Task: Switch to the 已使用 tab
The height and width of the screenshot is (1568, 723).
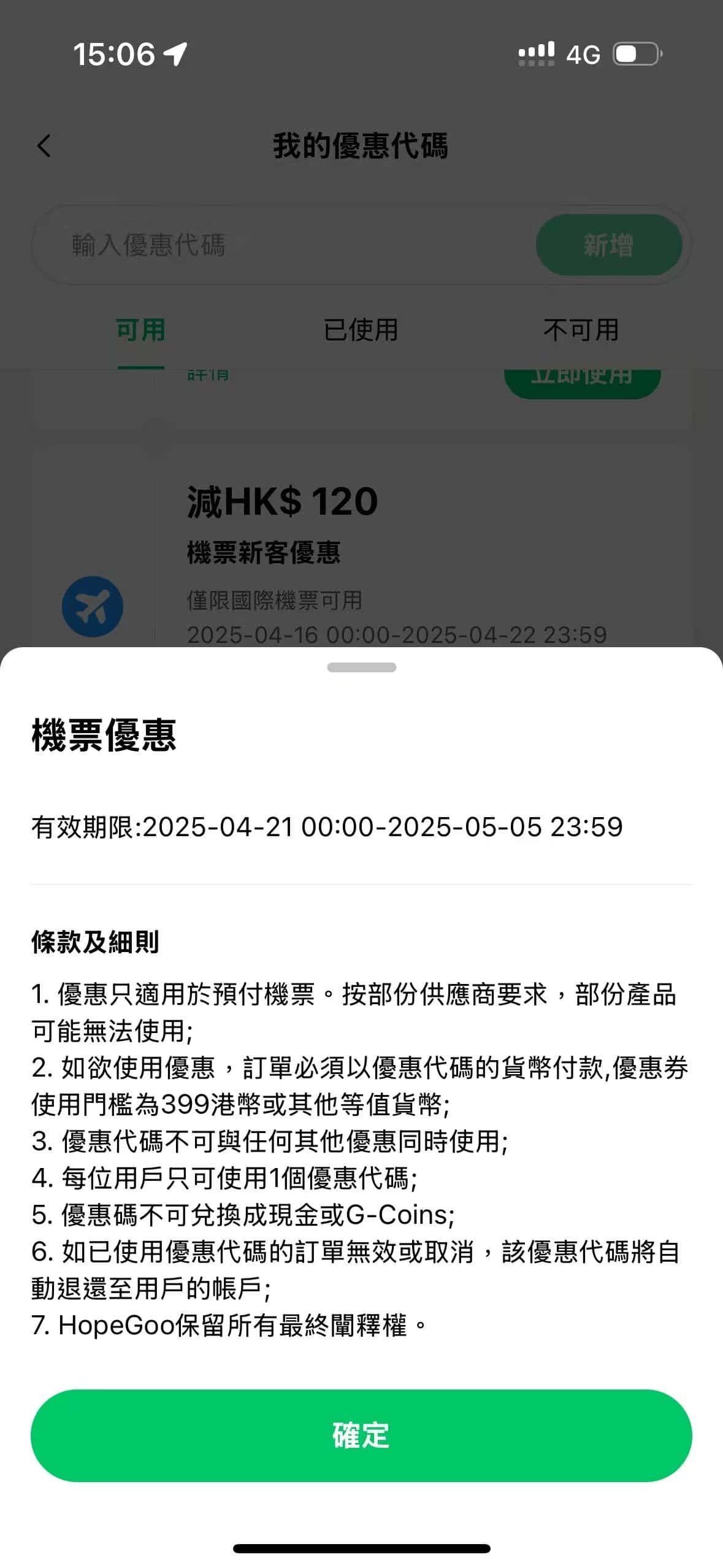Action: (x=361, y=330)
